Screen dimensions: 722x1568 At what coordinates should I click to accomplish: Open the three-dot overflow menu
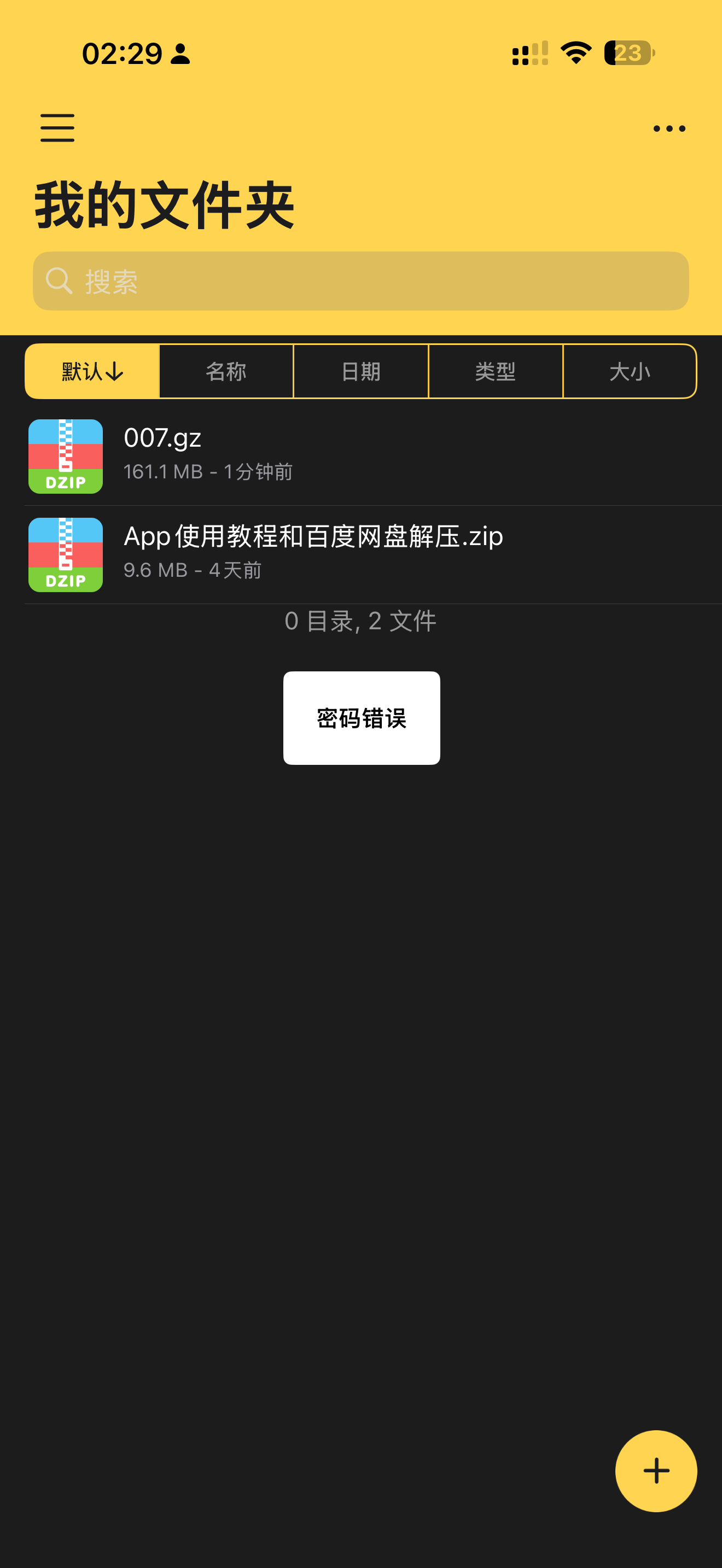tap(668, 128)
